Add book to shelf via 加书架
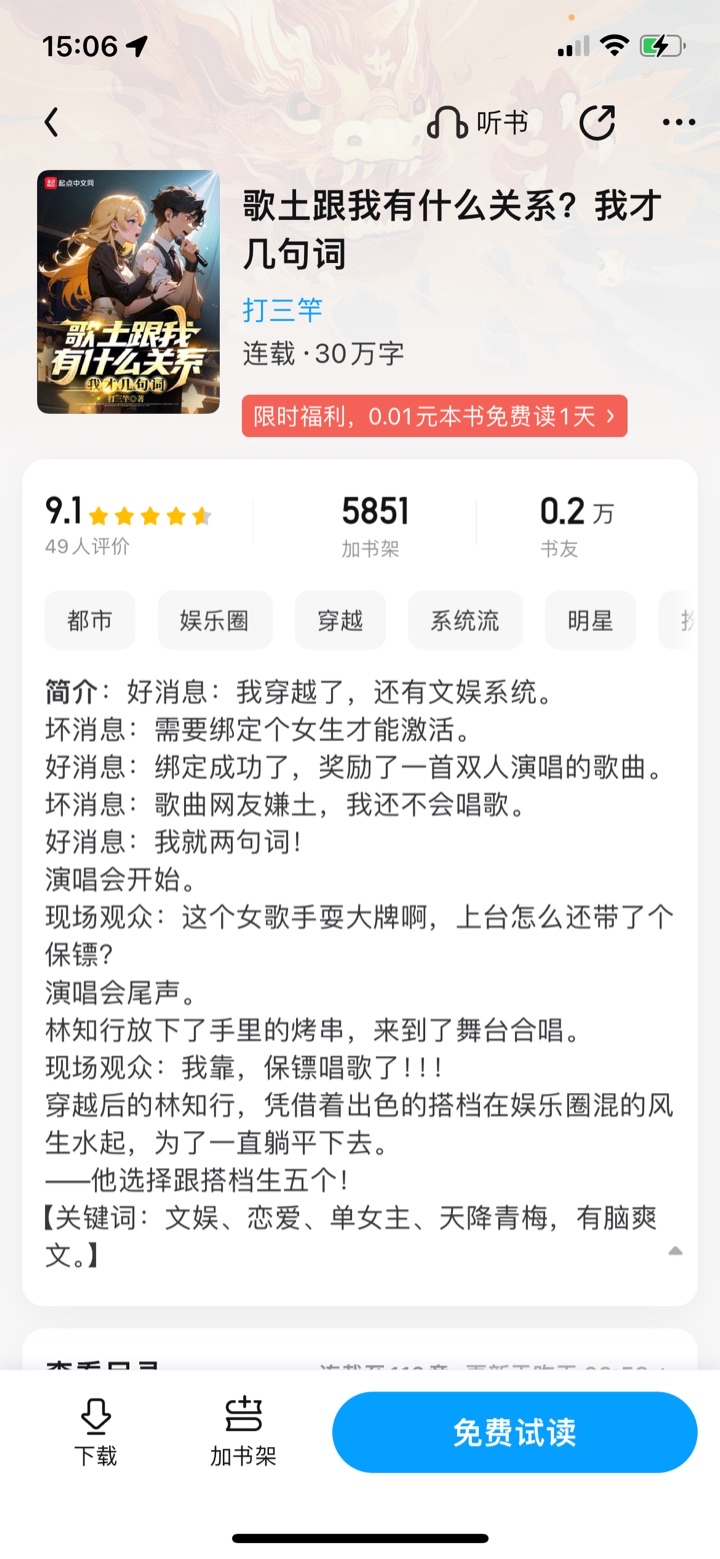Screen dimensions: 720x1559 [243, 1431]
